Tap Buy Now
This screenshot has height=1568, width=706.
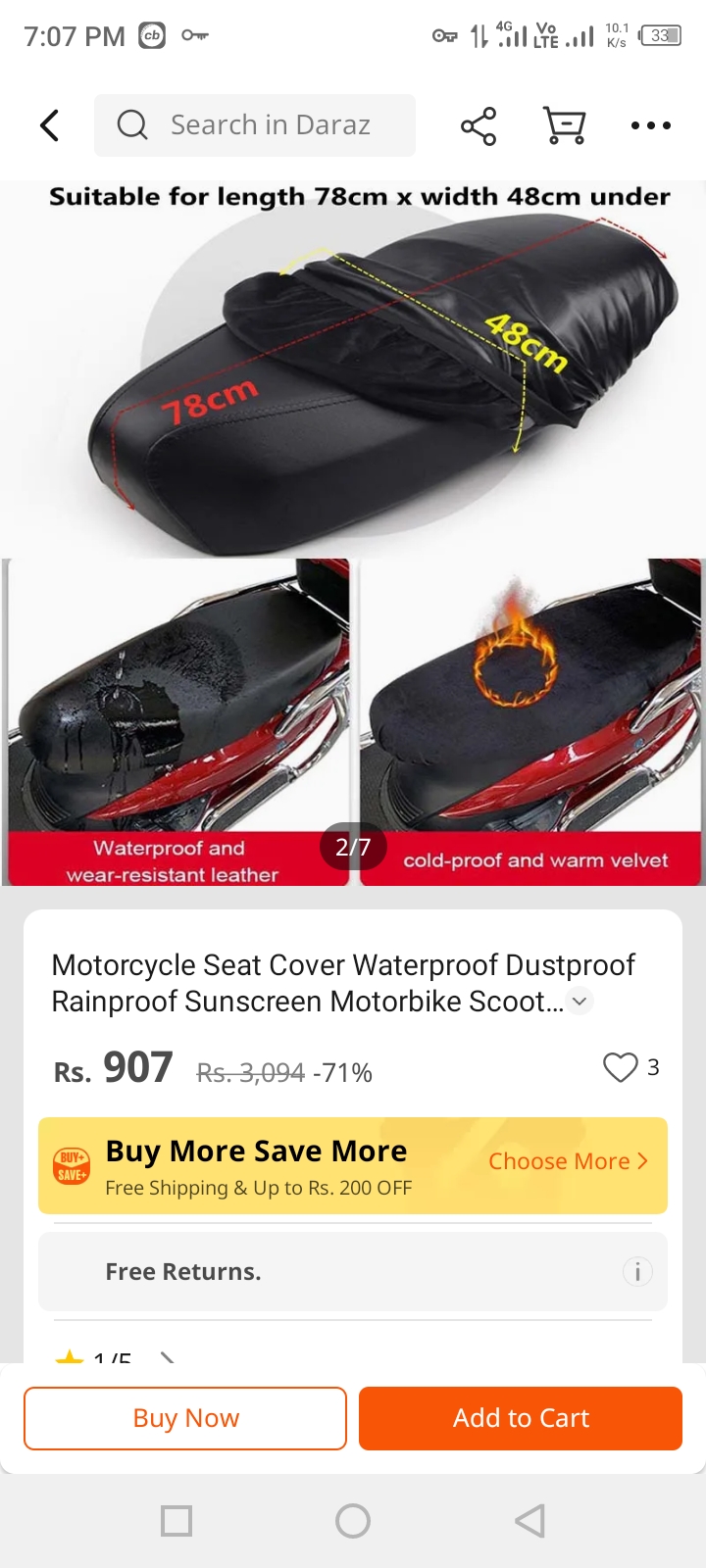[x=185, y=1418]
